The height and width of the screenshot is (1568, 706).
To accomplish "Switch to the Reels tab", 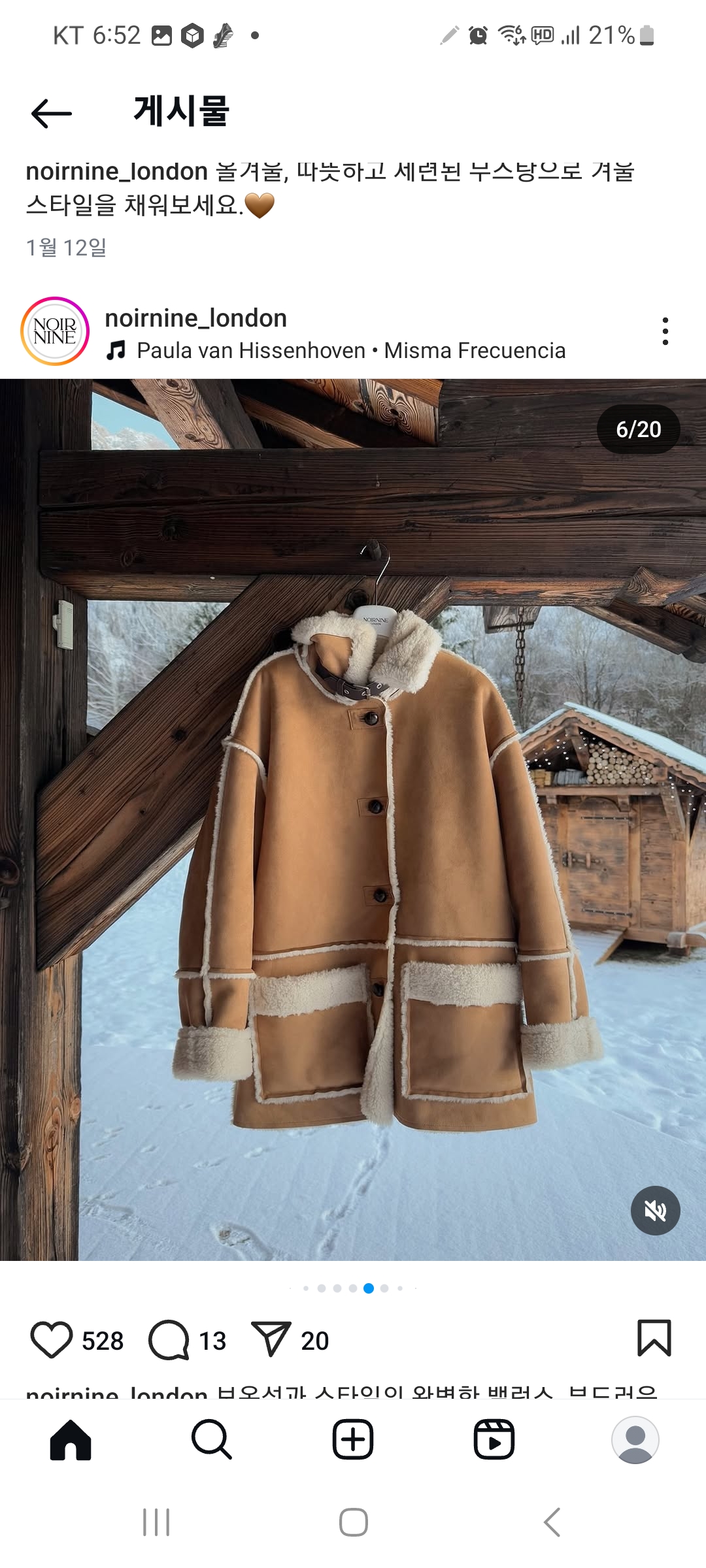I will coord(494,1439).
